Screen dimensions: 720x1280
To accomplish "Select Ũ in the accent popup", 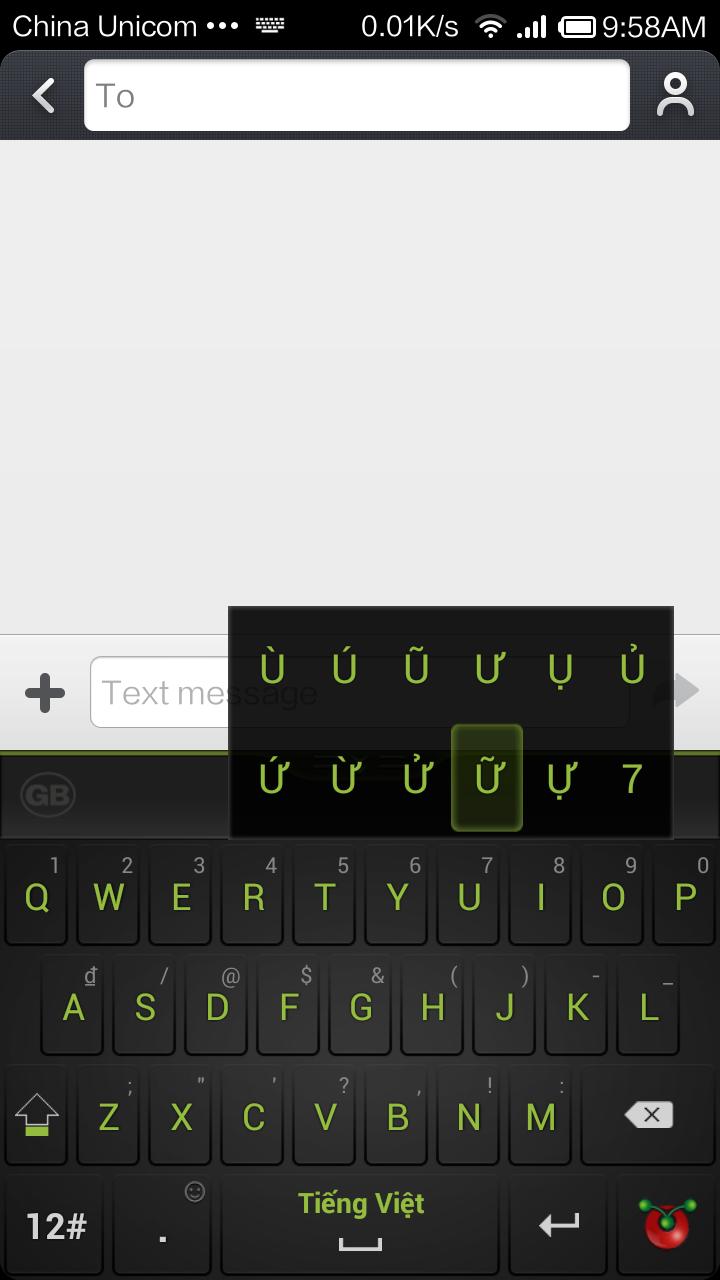I will (x=415, y=667).
